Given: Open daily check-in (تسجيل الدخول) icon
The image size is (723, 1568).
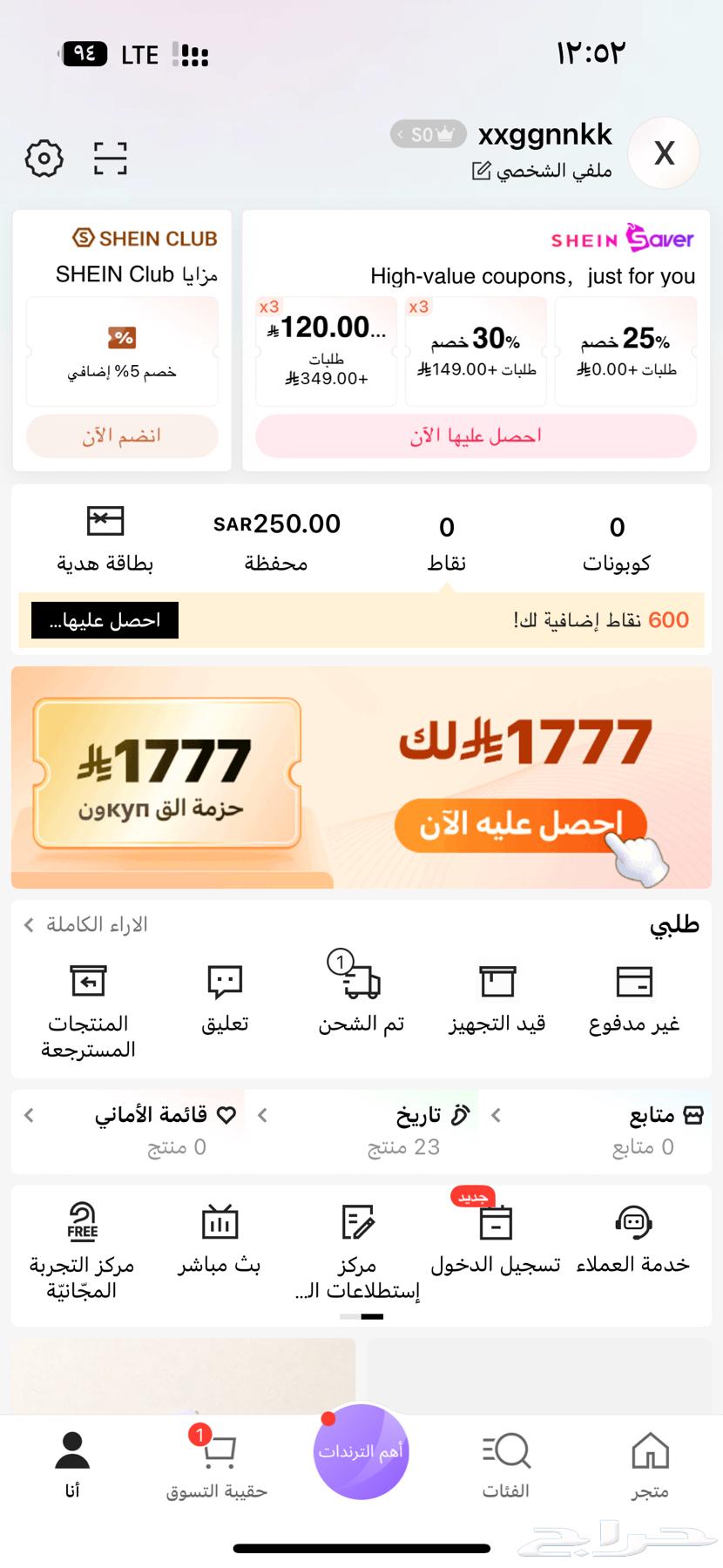Looking at the screenshot, I should (495, 1224).
